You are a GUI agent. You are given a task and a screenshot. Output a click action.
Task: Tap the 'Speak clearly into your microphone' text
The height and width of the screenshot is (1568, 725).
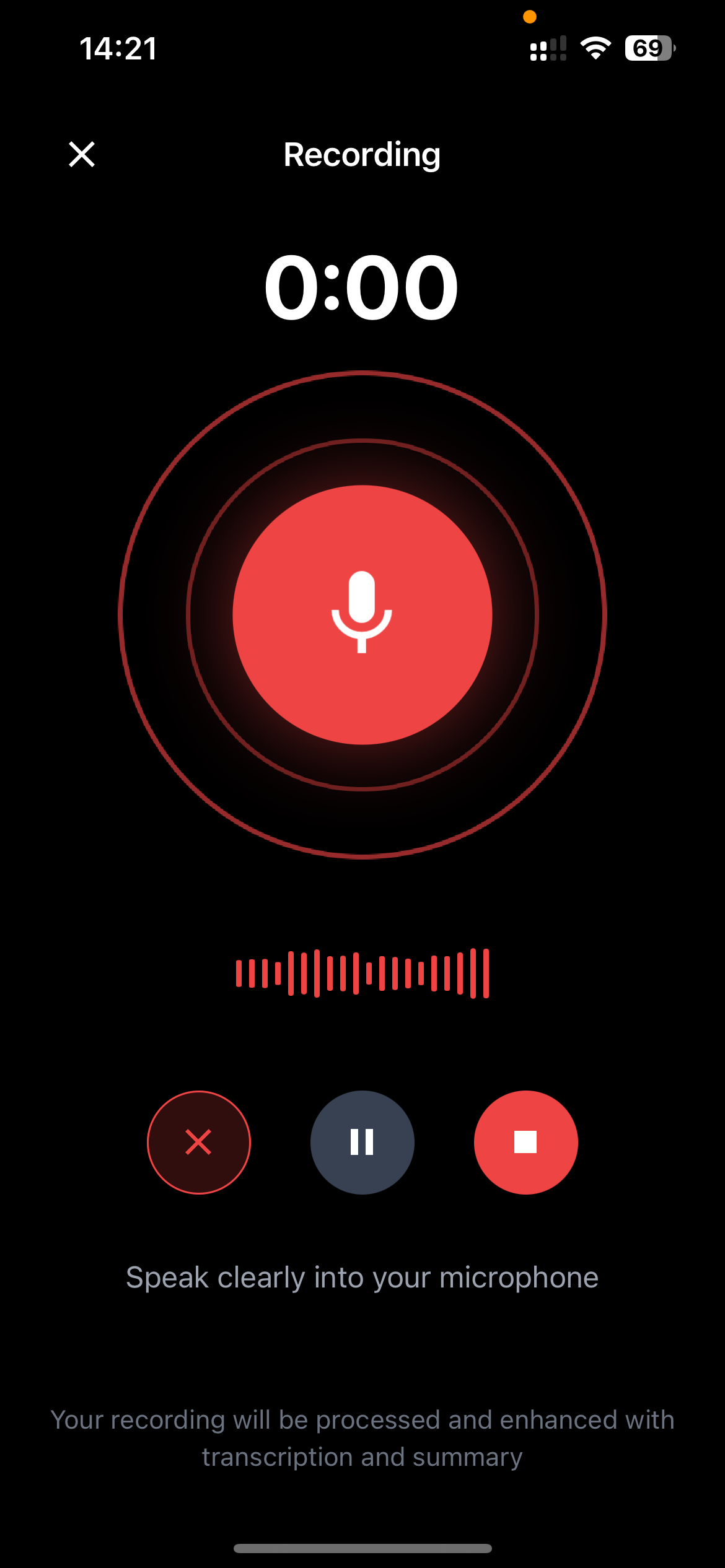click(362, 1277)
